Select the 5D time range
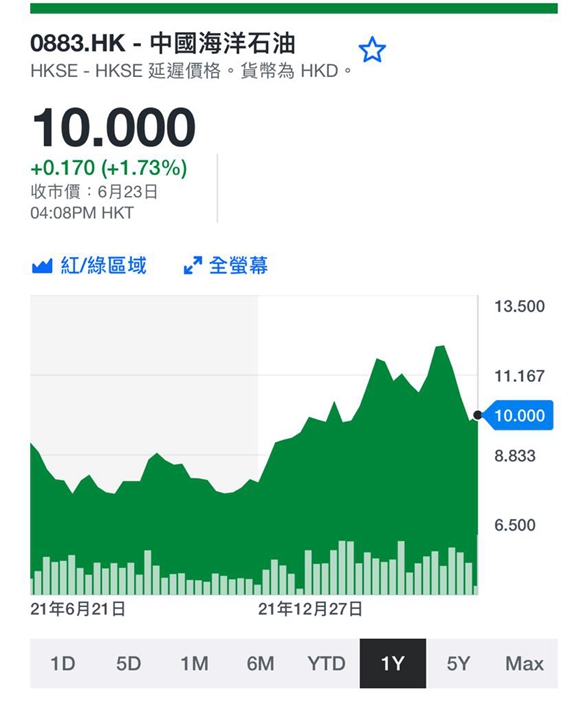 (129, 663)
